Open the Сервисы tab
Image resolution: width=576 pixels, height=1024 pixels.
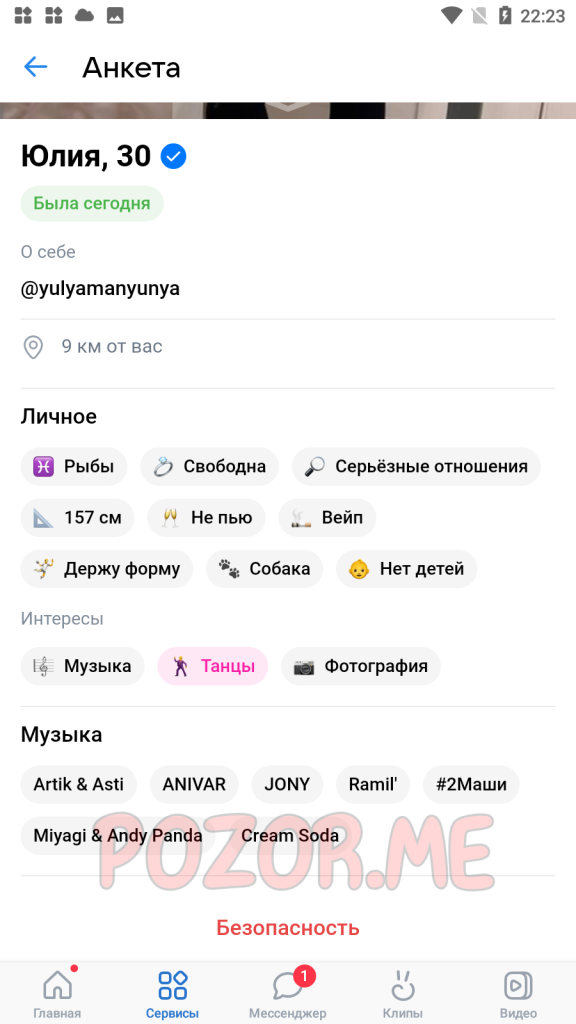[172, 994]
